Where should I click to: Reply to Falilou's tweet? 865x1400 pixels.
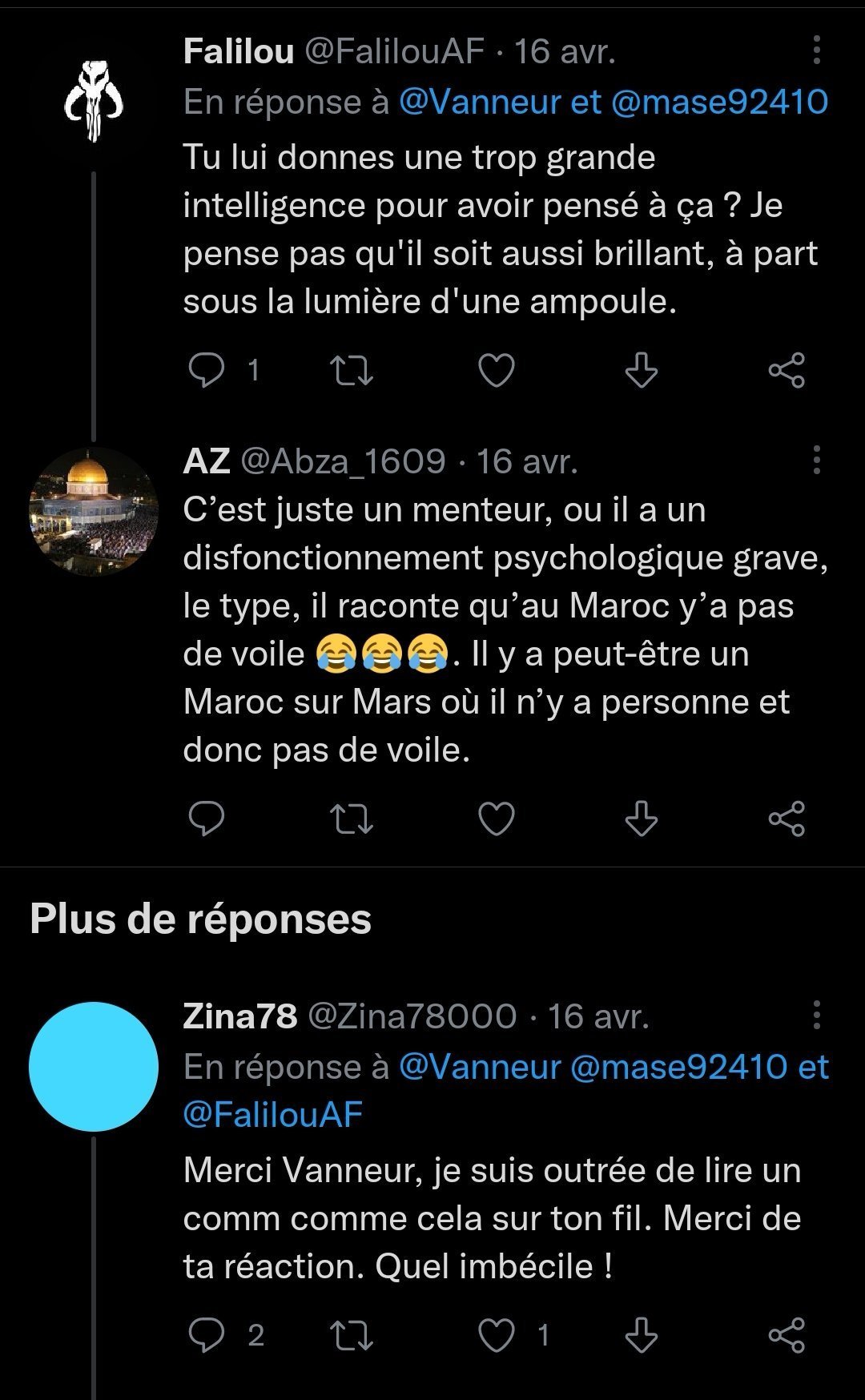pyautogui.click(x=207, y=371)
